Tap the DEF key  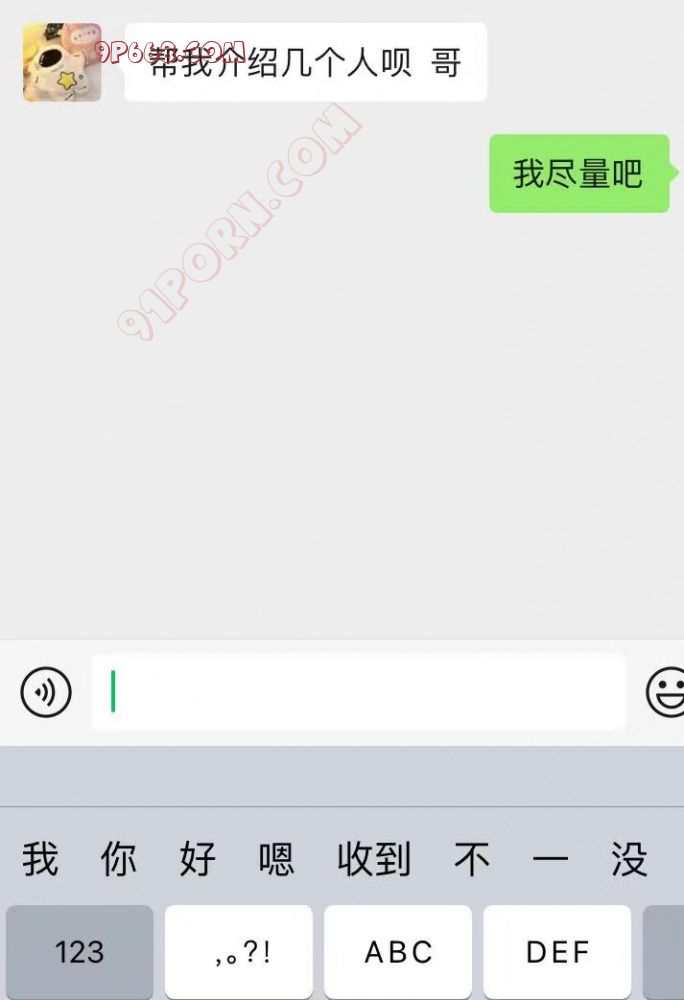point(557,952)
